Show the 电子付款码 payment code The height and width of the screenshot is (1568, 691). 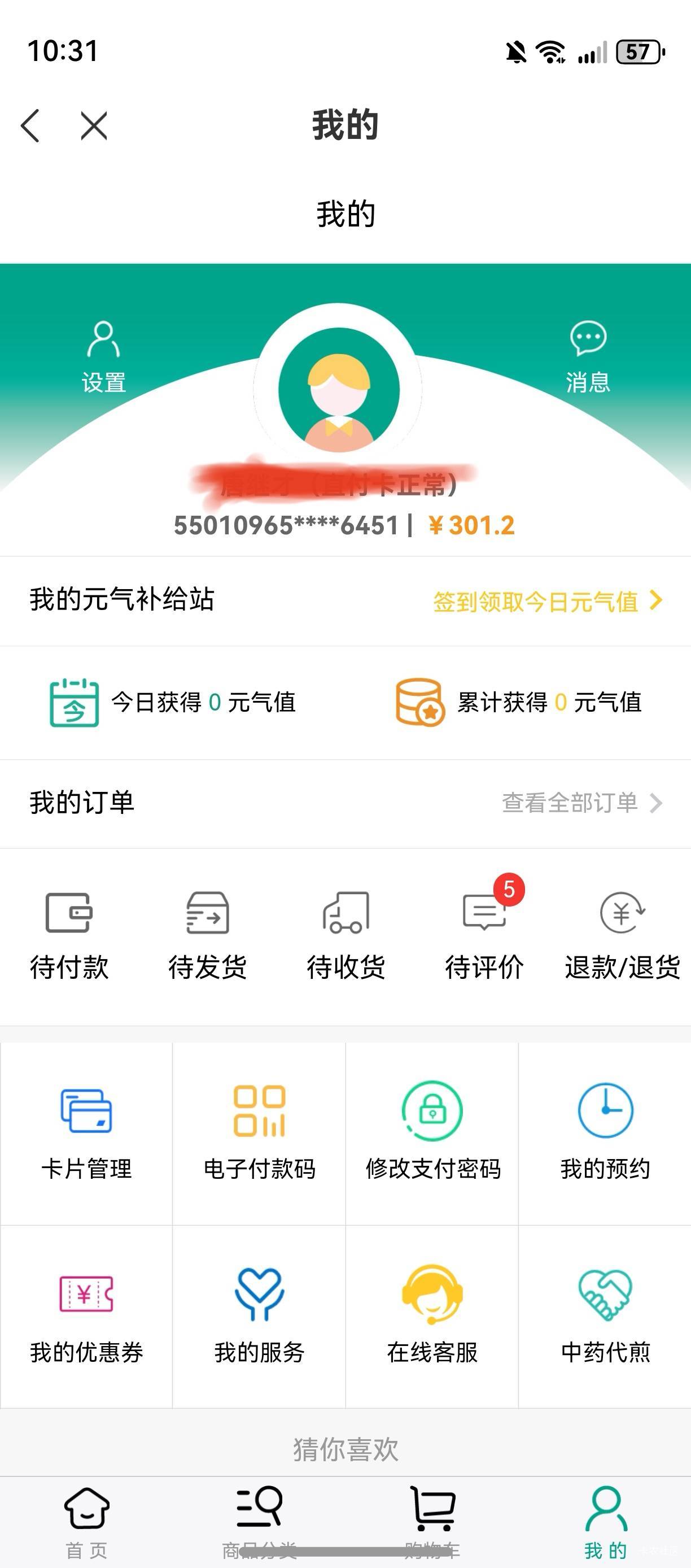[259, 1132]
